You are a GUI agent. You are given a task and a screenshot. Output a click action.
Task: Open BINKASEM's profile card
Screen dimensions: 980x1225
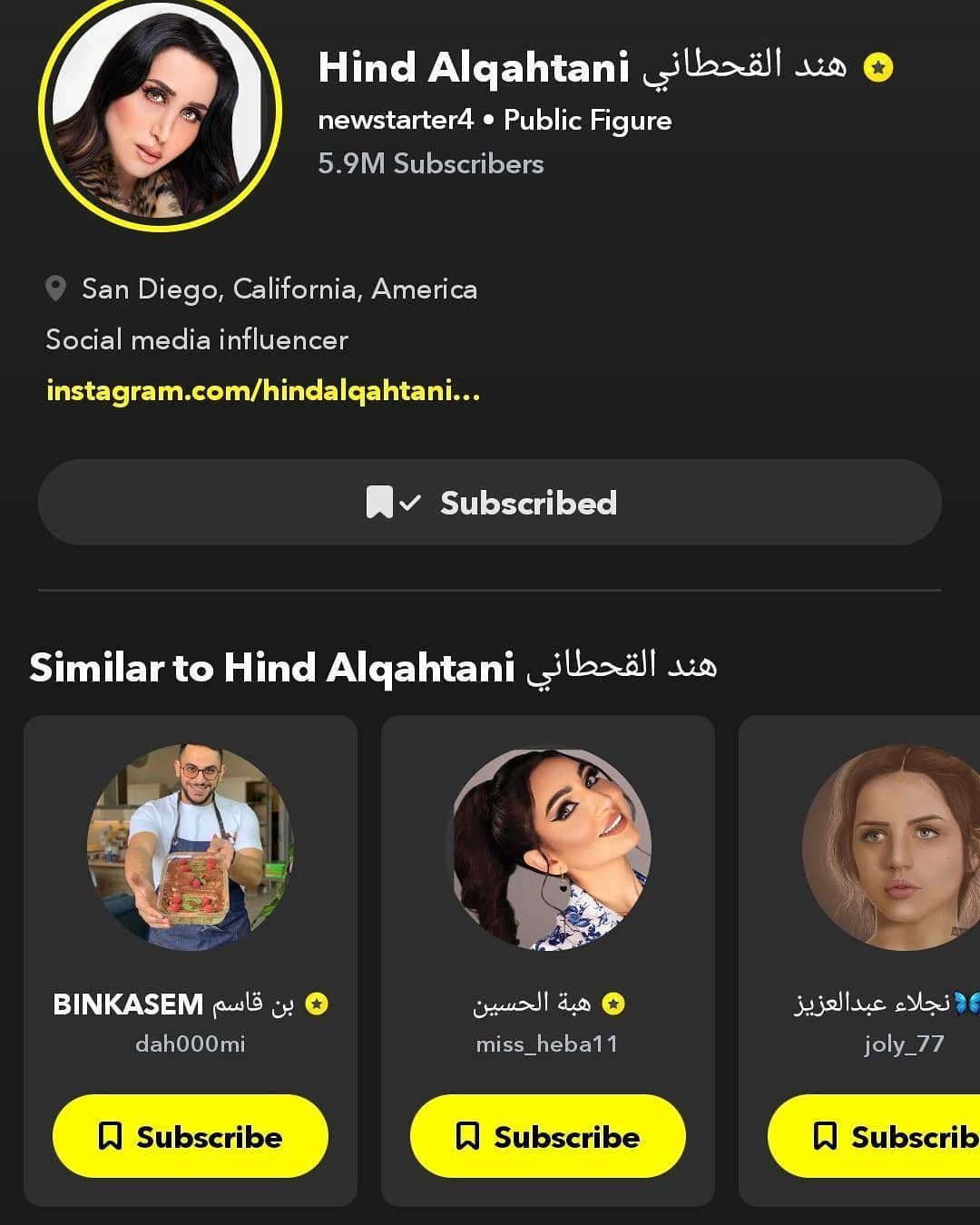pos(191,848)
